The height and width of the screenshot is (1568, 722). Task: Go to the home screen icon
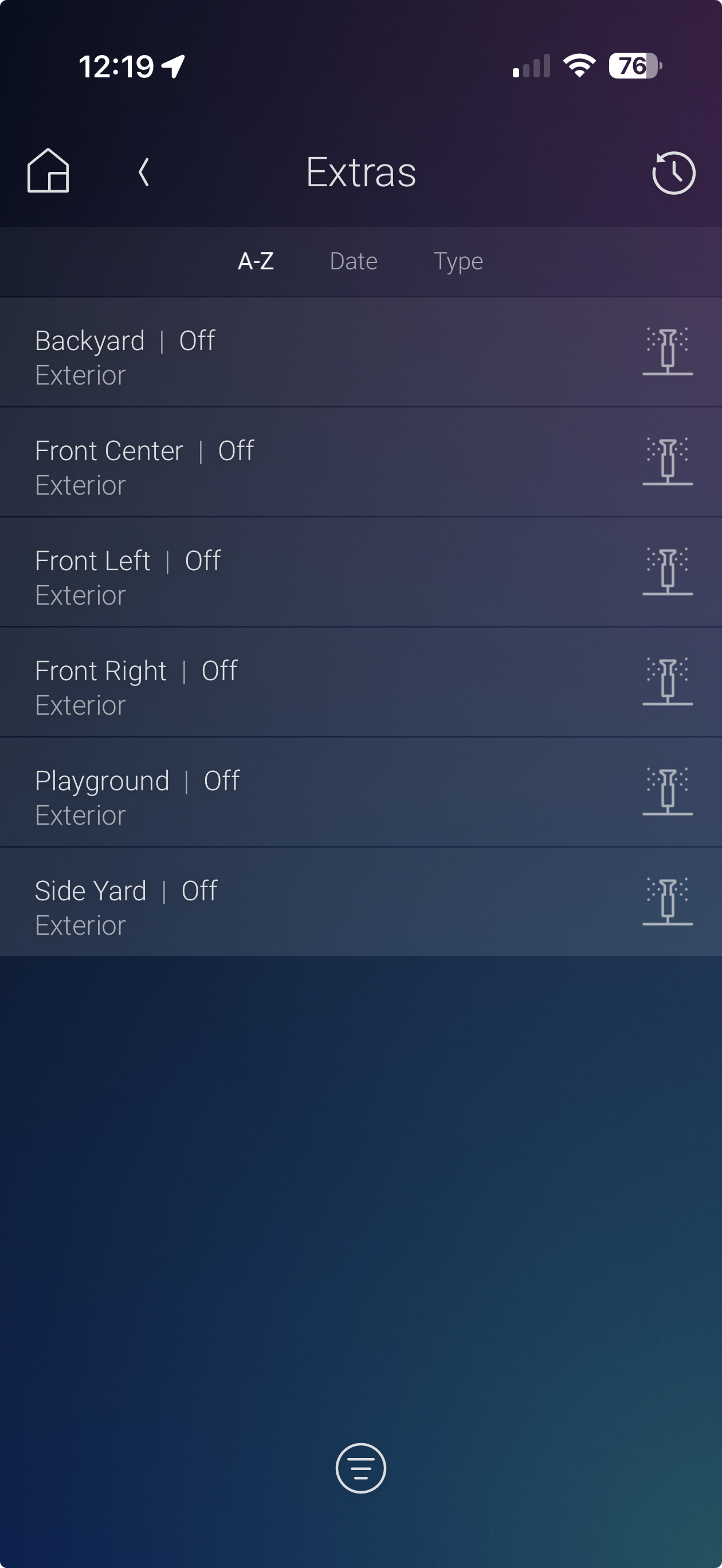point(48,171)
